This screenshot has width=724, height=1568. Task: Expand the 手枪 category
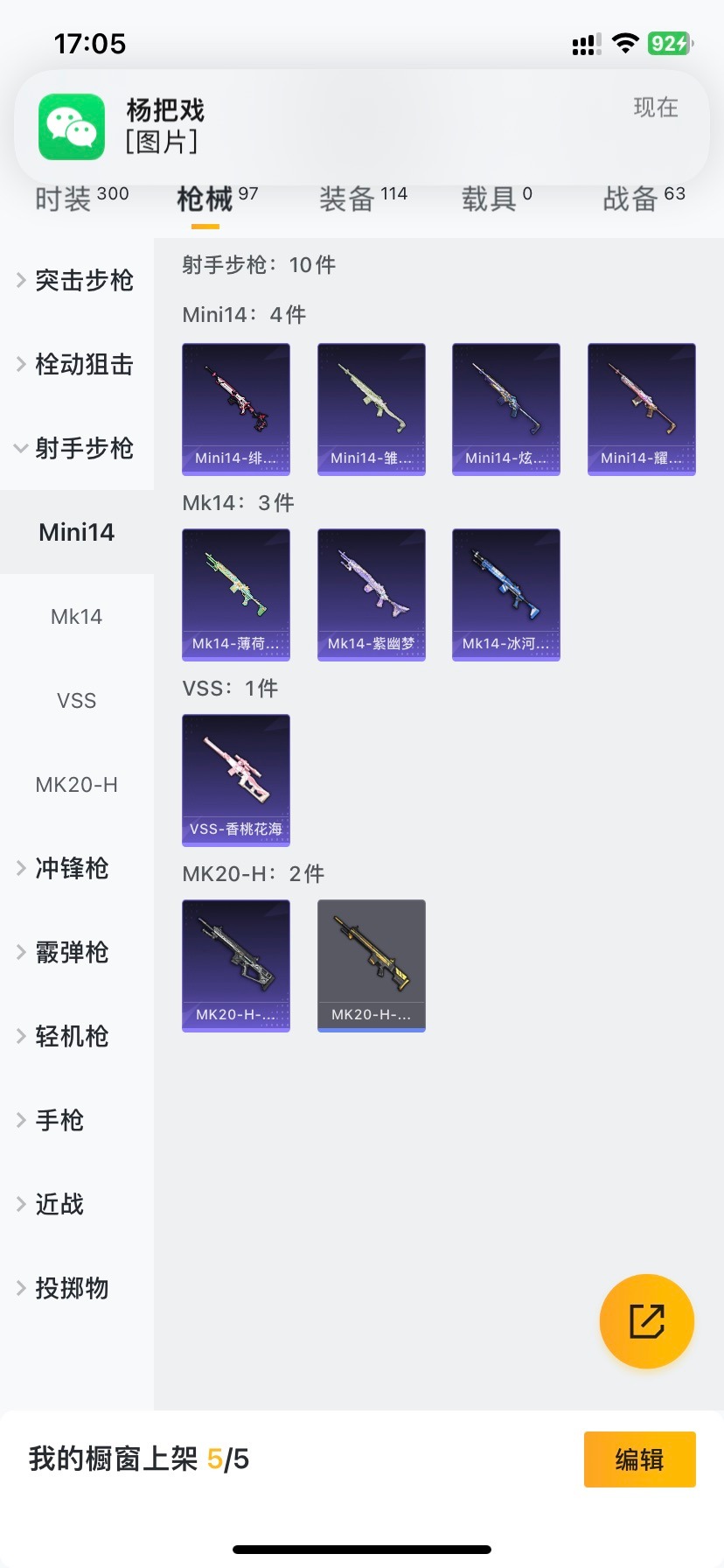point(59,1120)
